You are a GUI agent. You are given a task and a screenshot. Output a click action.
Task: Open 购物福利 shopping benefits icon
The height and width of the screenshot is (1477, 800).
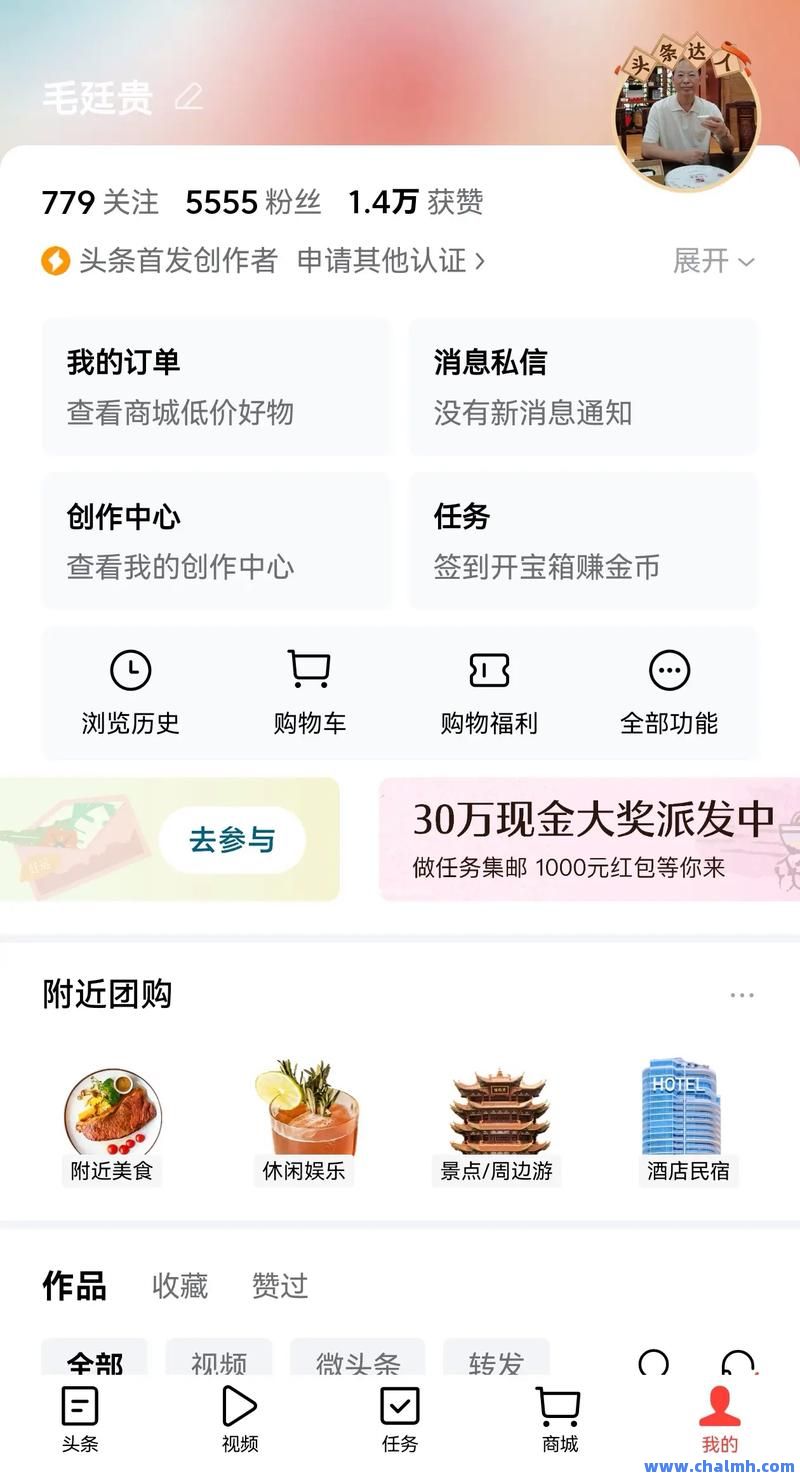[x=489, y=670]
